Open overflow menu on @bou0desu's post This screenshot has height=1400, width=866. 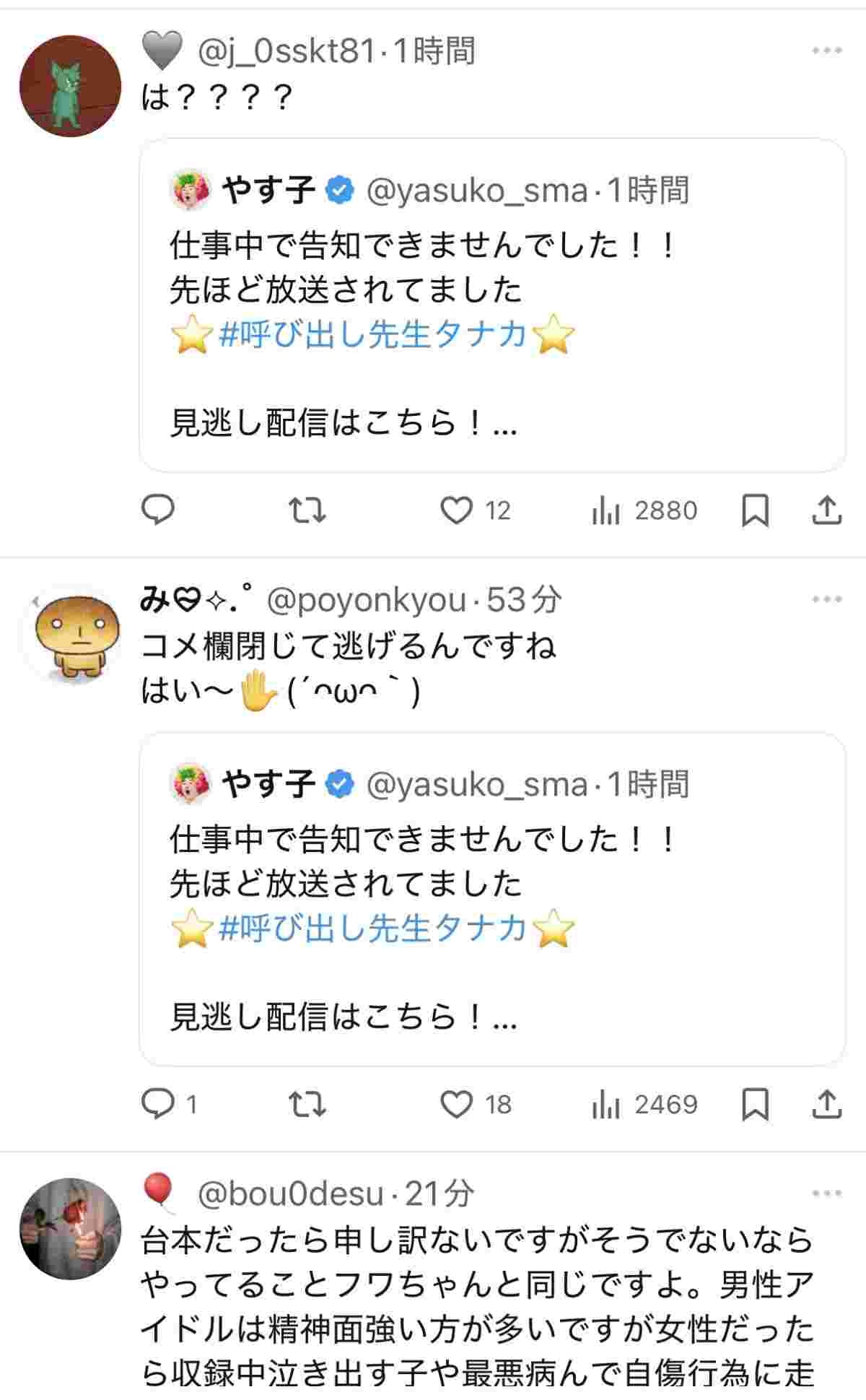[x=826, y=1193]
